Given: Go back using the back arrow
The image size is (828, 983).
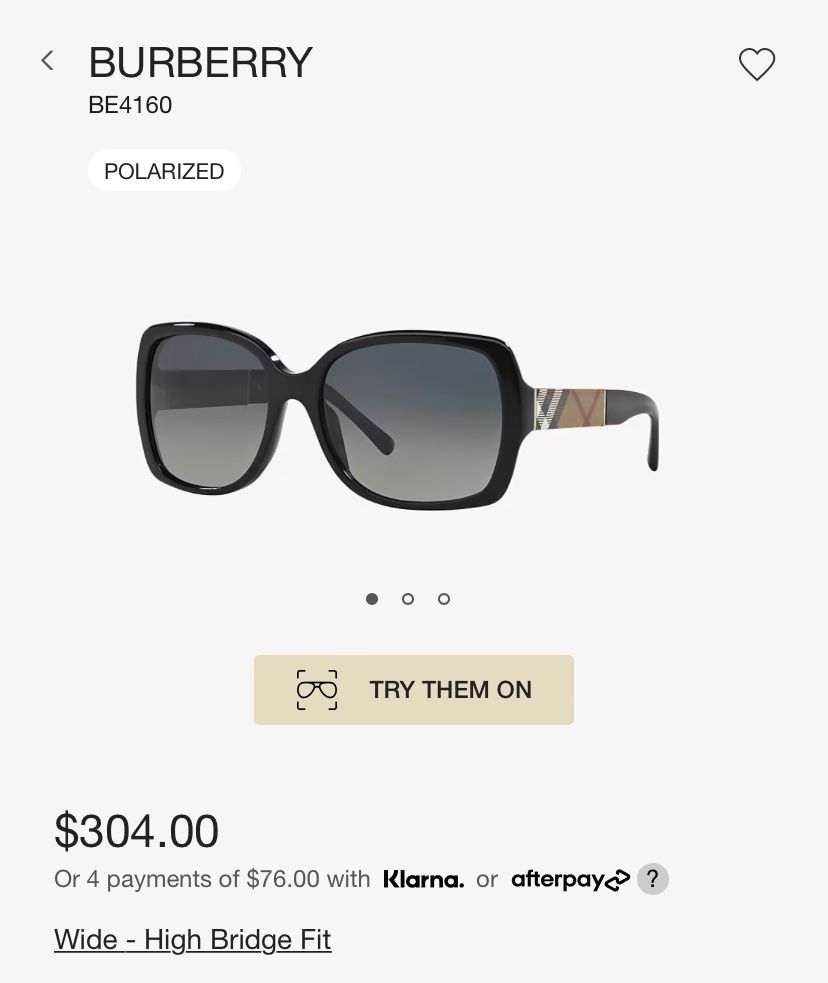Looking at the screenshot, I should coord(47,61).
